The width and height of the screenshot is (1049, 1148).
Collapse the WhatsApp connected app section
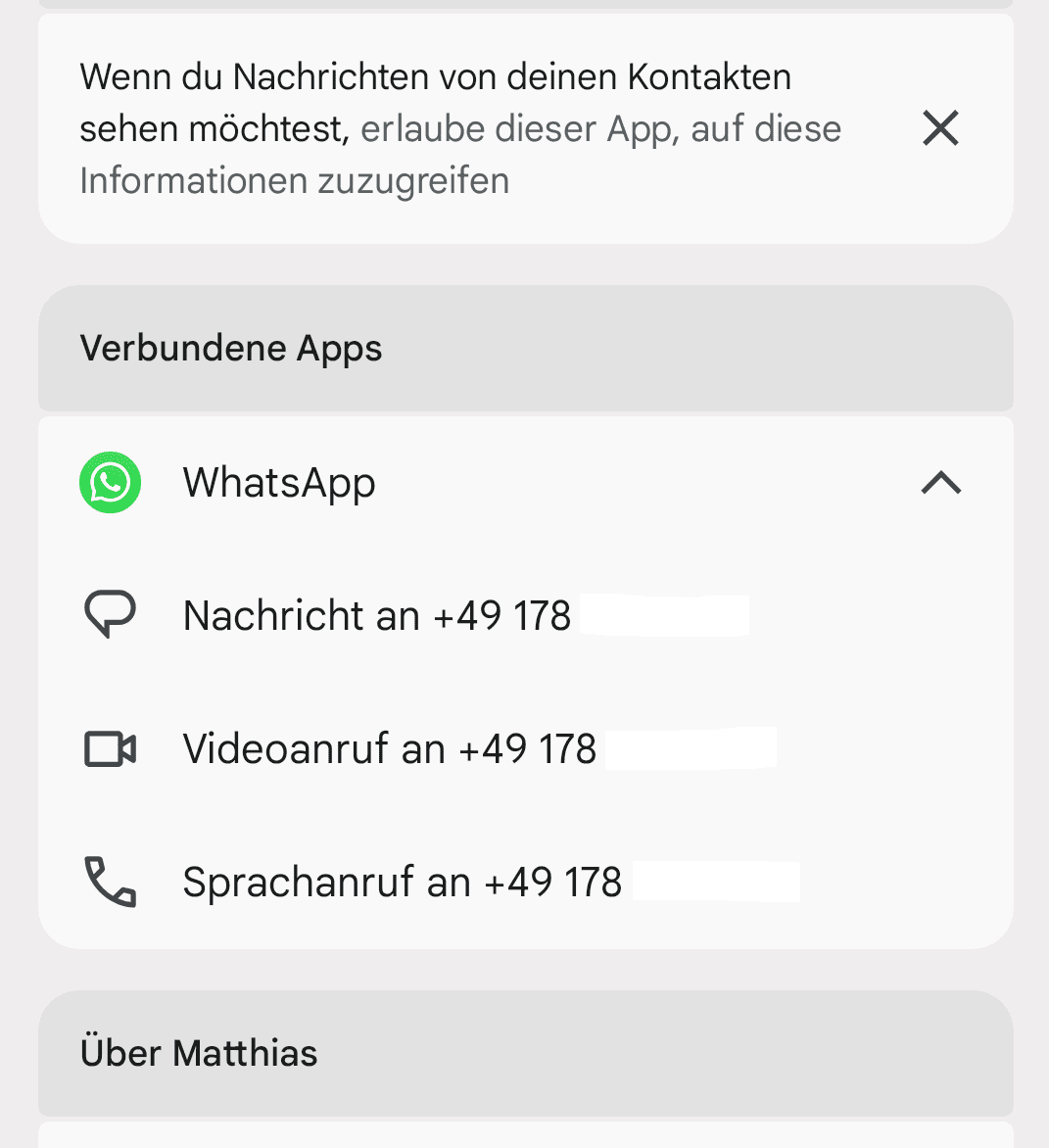pyautogui.click(x=940, y=483)
